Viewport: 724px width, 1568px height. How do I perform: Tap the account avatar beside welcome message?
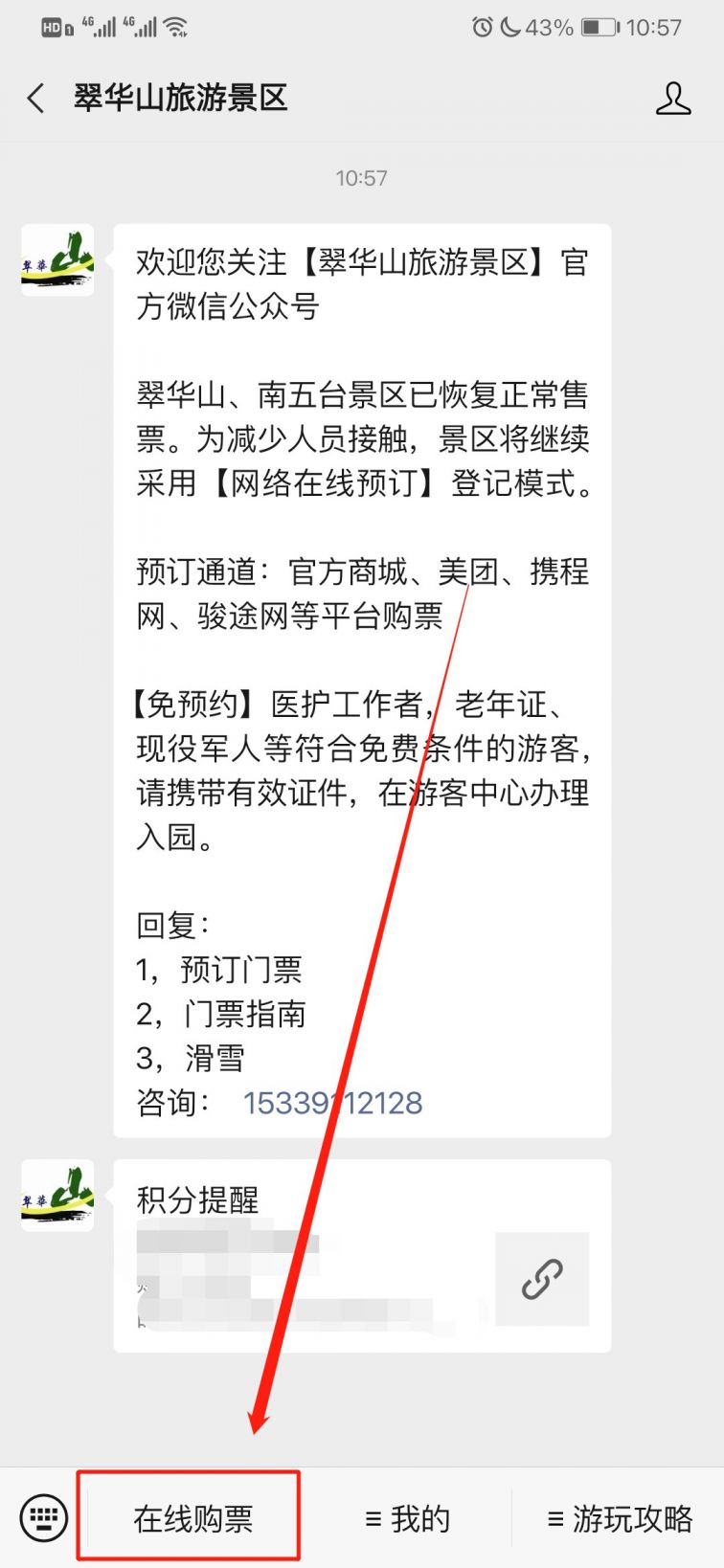pyautogui.click(x=57, y=260)
